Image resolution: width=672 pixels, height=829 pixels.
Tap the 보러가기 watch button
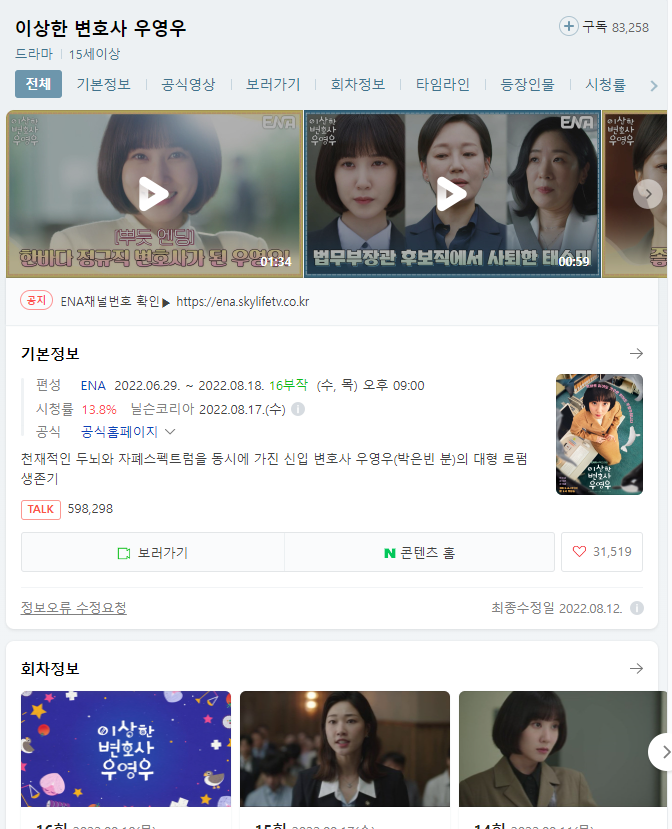[x=153, y=552]
